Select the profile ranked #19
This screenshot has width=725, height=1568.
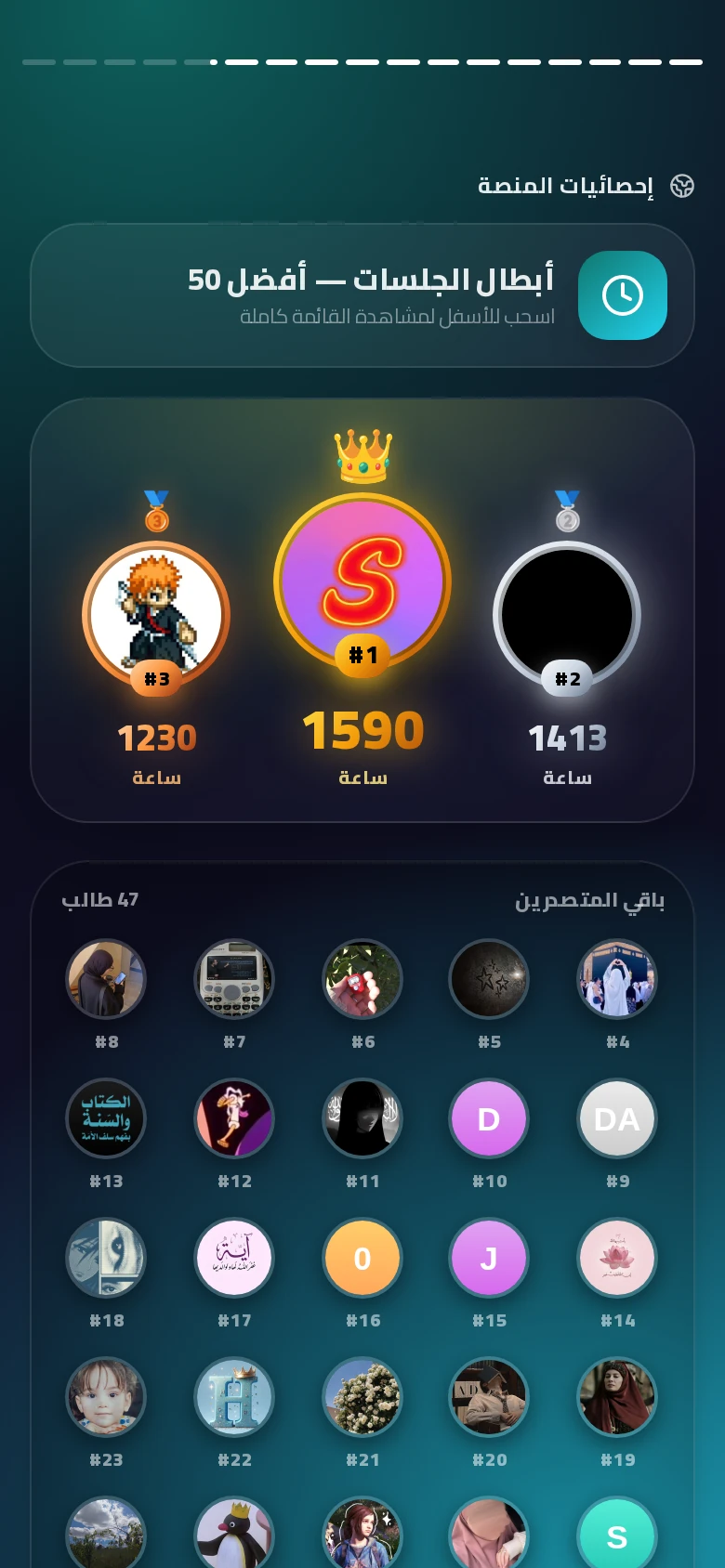(617, 1397)
